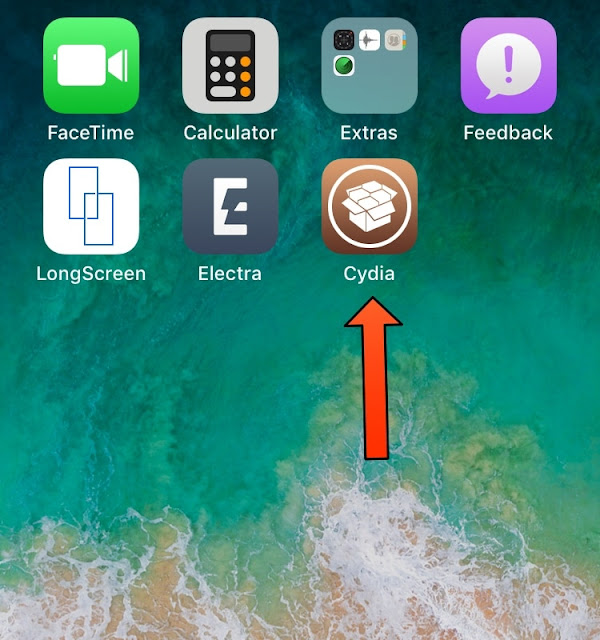Screen dimensions: 600x640
Task: Launch the Feedback app
Action: (508, 66)
